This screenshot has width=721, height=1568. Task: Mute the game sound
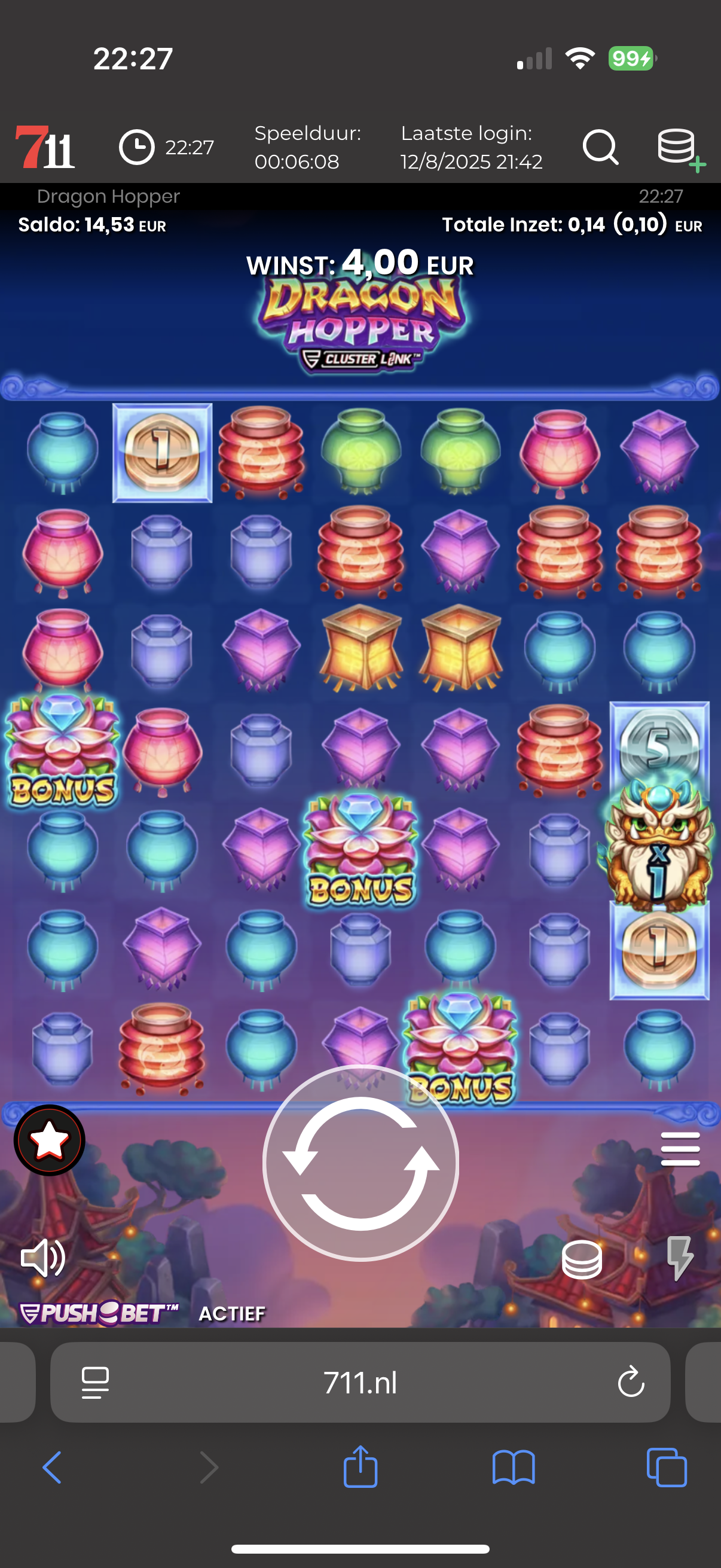42,1258
